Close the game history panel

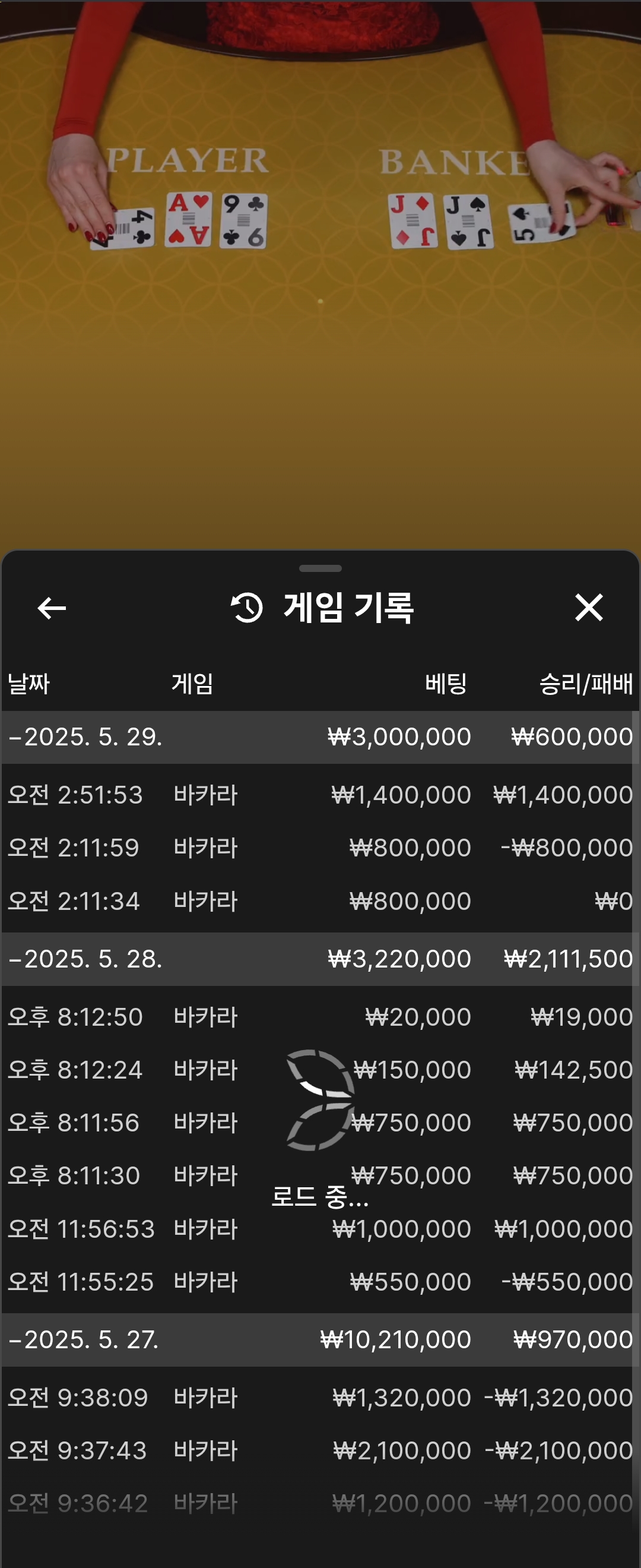[588, 608]
